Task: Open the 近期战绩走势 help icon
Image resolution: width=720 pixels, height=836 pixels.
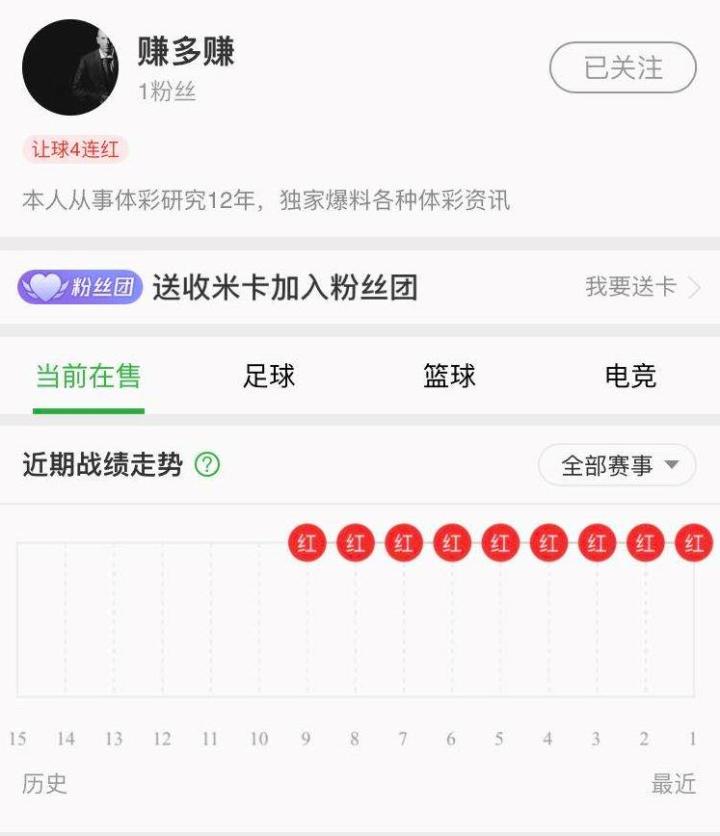Action: [x=207, y=465]
